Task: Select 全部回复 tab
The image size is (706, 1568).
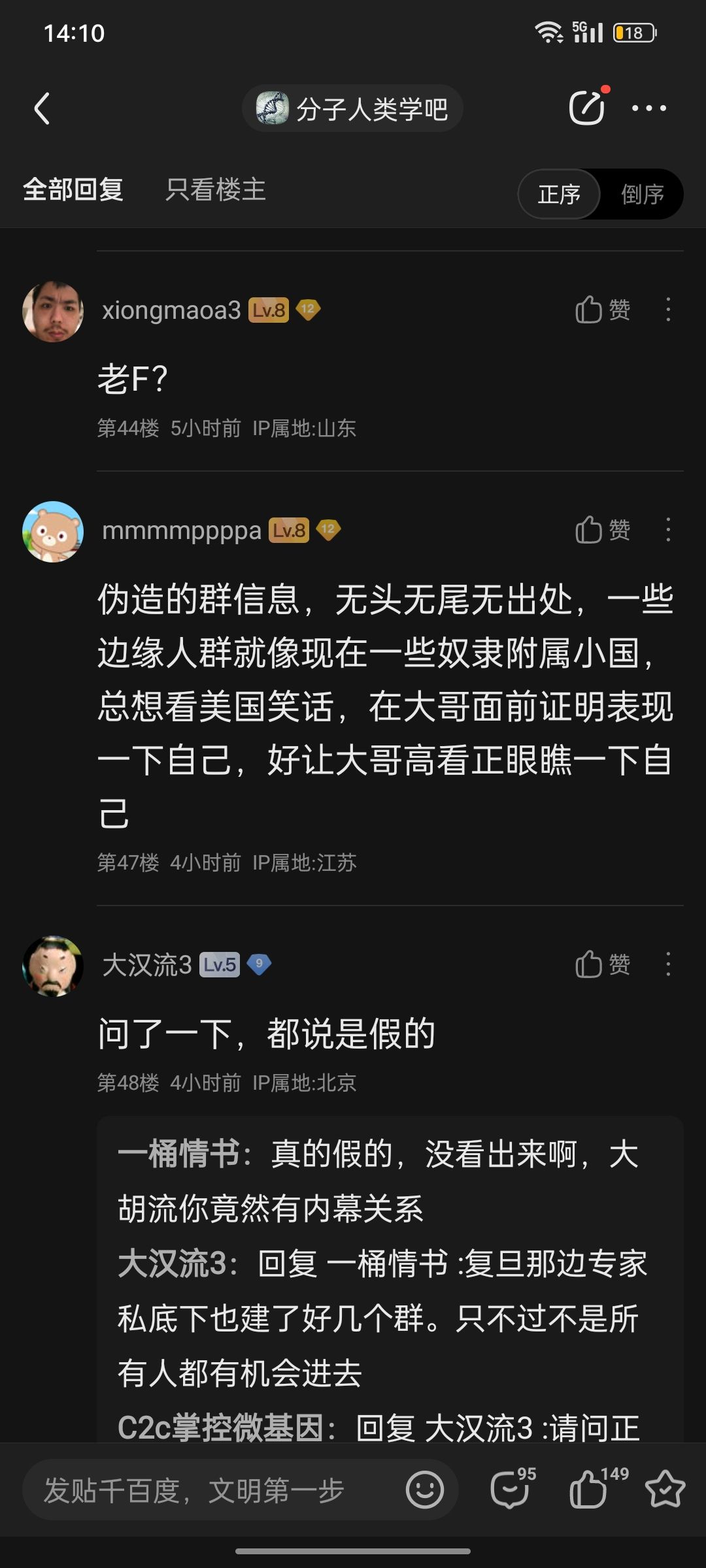Action: (73, 190)
